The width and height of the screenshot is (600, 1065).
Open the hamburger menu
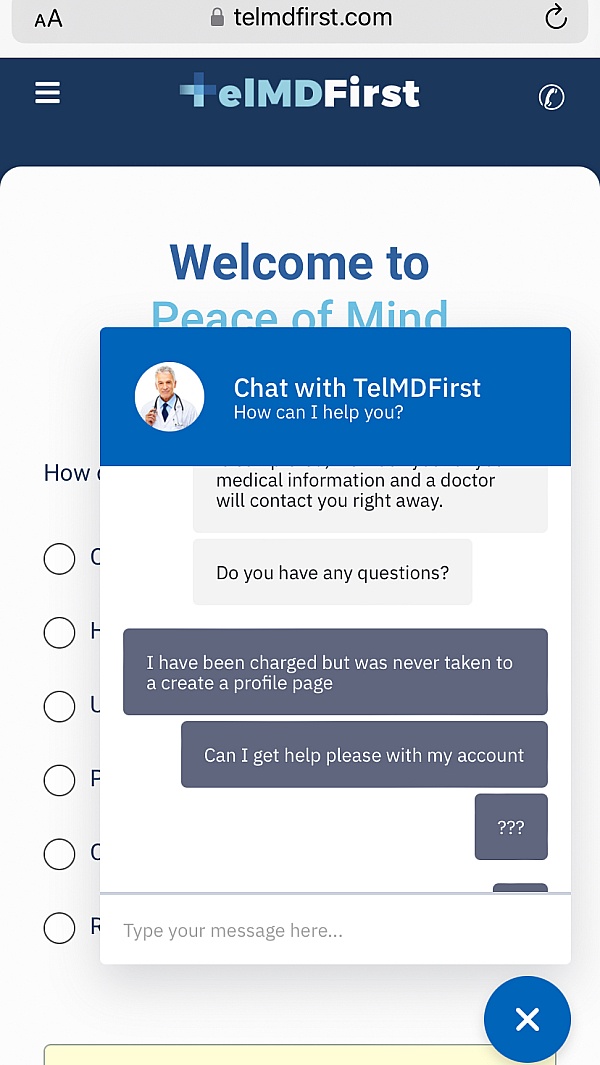point(48,92)
